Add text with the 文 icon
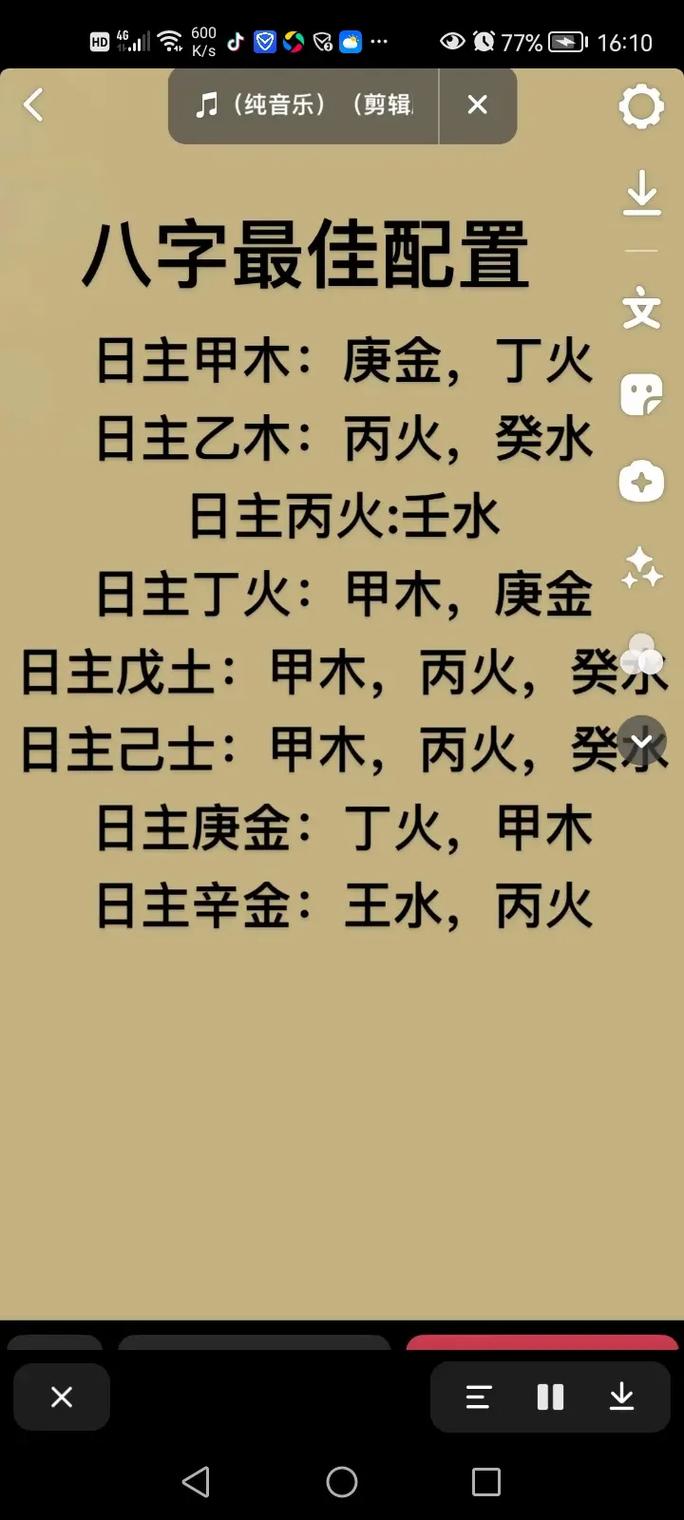 [x=641, y=307]
